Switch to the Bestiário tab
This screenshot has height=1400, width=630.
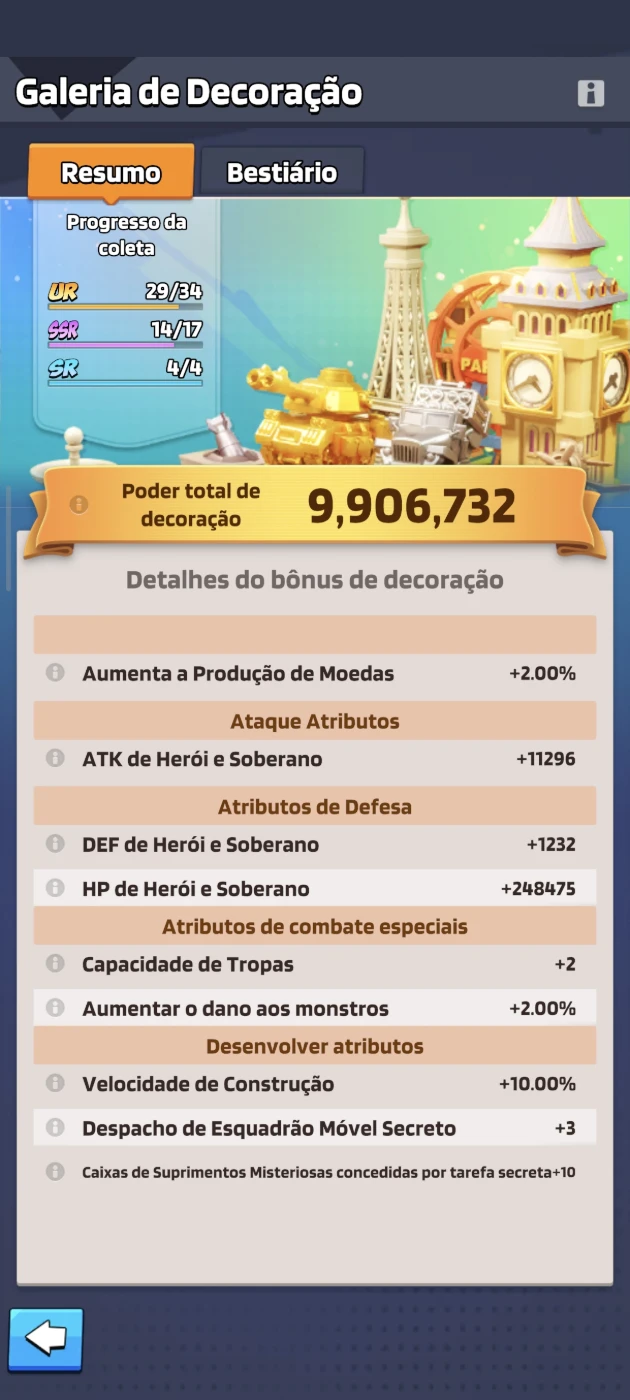click(282, 172)
